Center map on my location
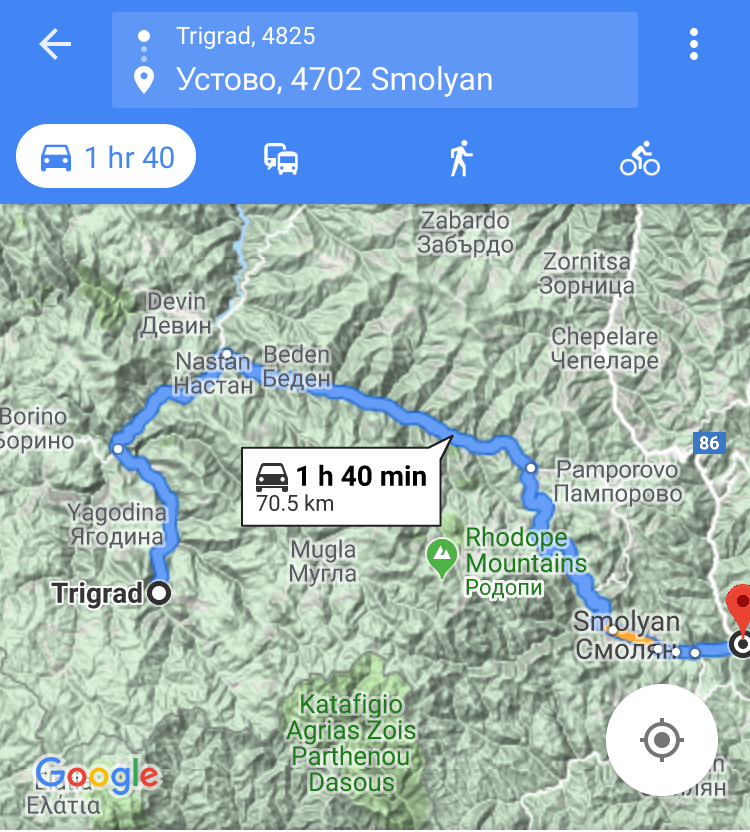Image resolution: width=750 pixels, height=832 pixels. [x=661, y=740]
